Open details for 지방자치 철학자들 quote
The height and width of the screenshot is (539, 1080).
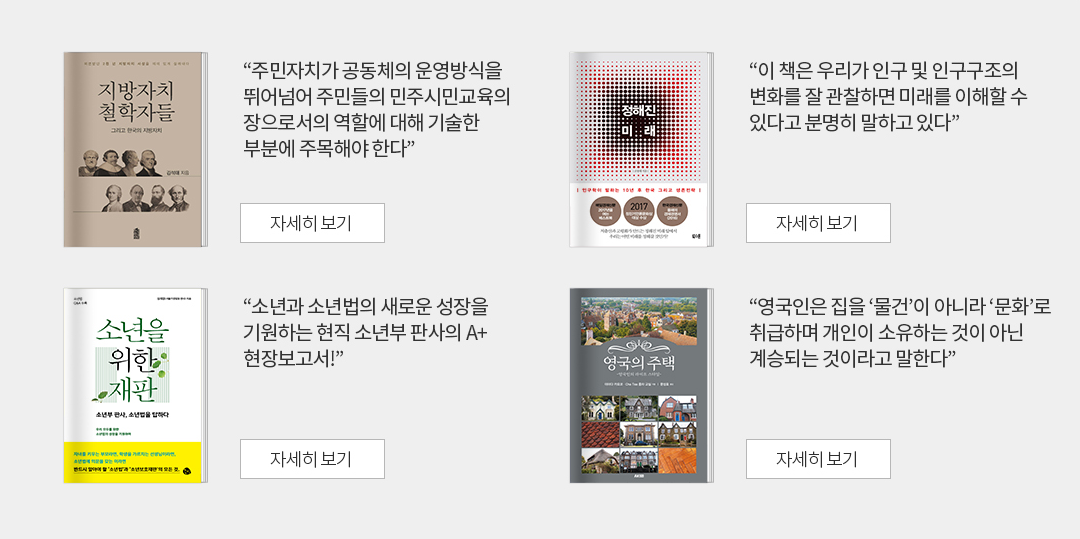[312, 223]
